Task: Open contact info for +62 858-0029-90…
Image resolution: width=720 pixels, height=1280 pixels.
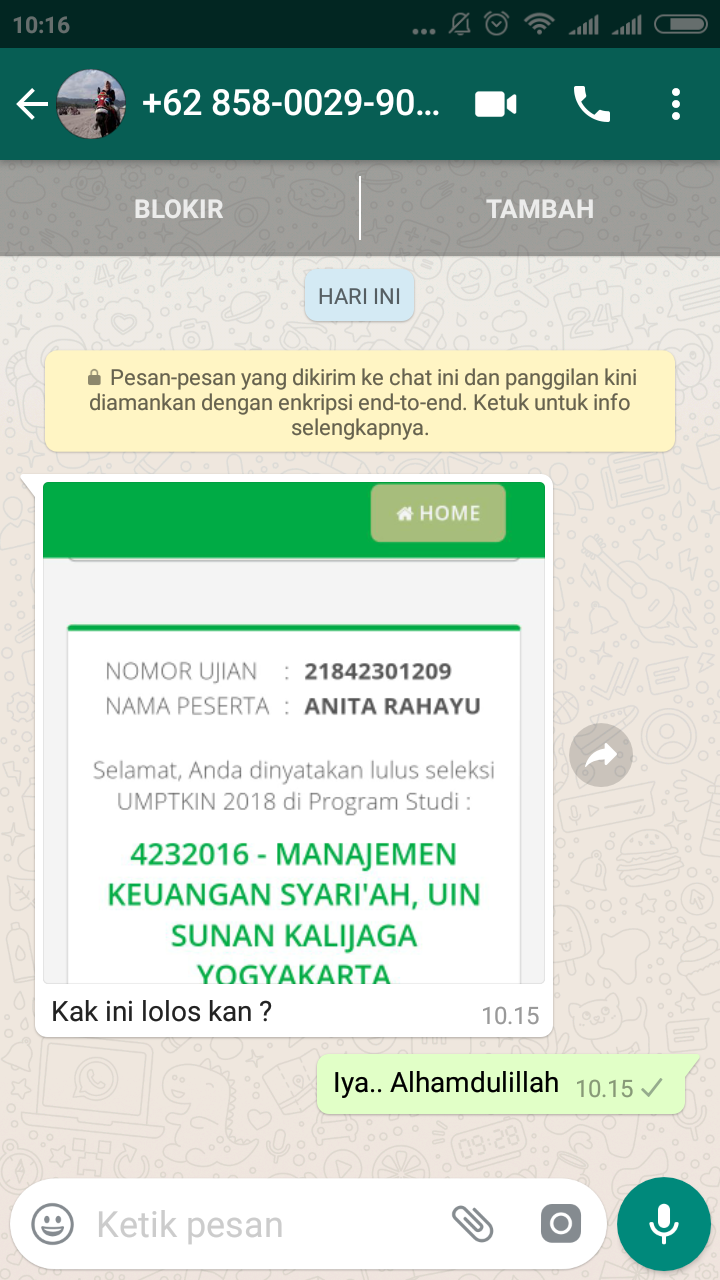Action: (290, 104)
